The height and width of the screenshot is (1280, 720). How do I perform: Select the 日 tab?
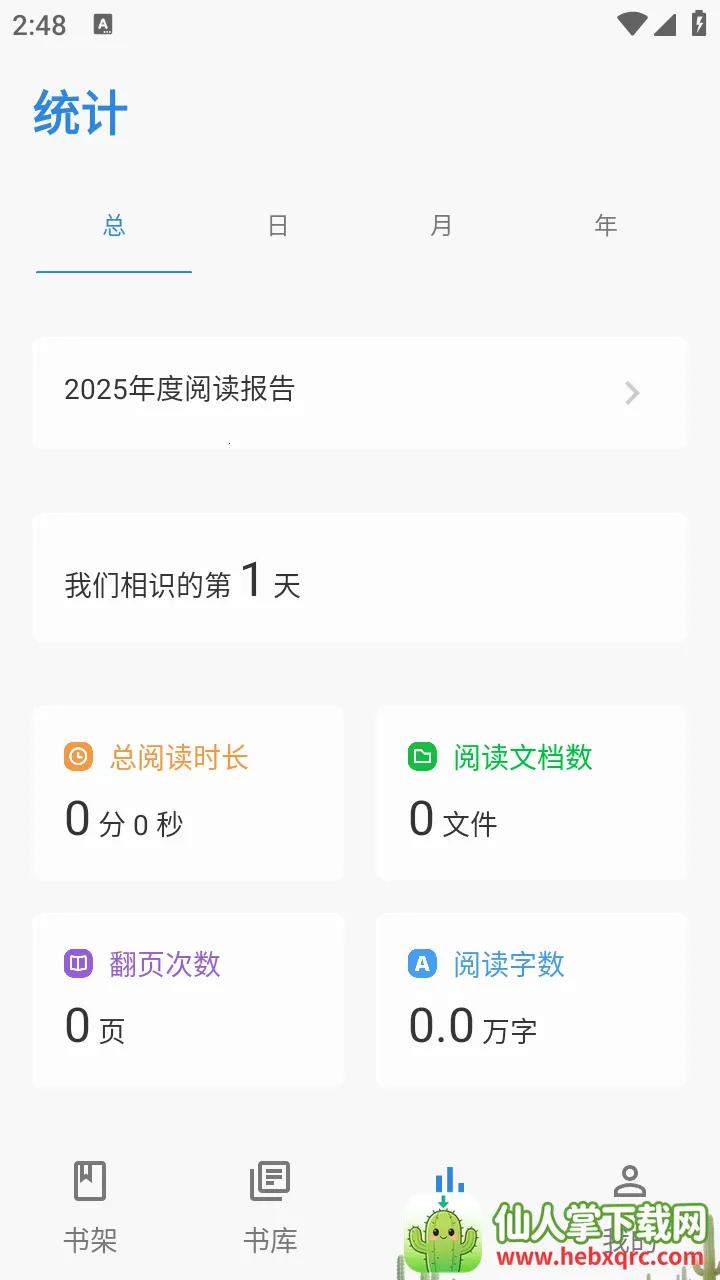tap(278, 226)
